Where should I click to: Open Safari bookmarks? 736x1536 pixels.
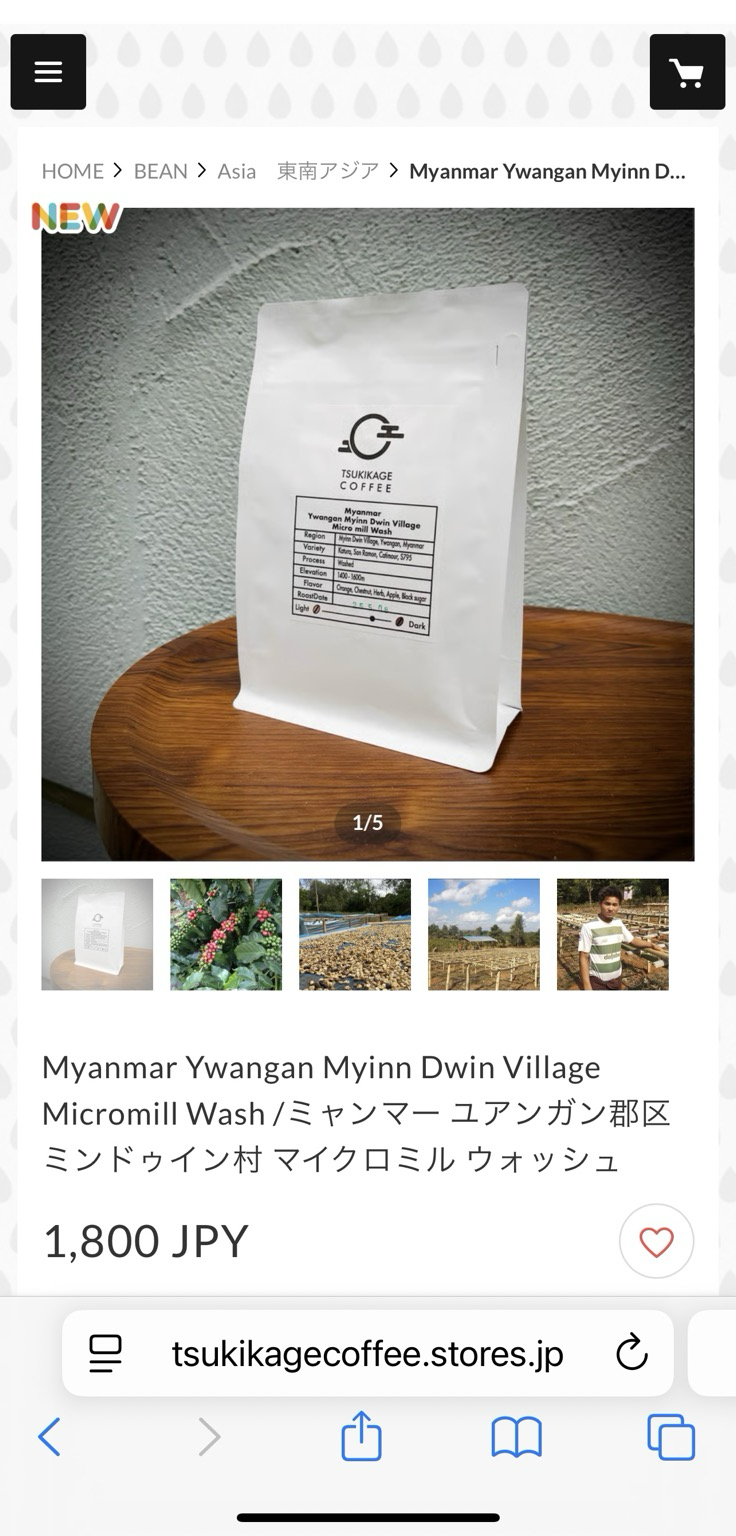pos(516,1438)
